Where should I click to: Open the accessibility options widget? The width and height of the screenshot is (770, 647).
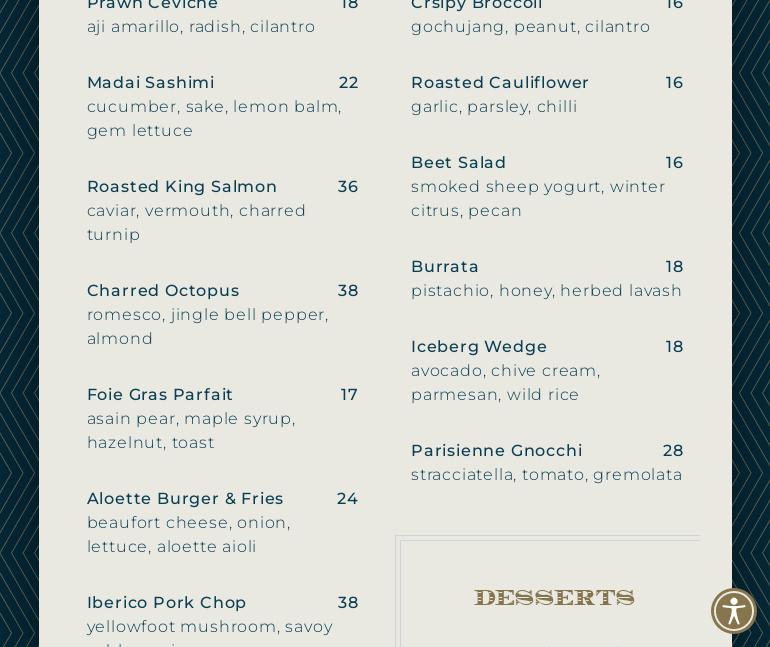point(734,611)
